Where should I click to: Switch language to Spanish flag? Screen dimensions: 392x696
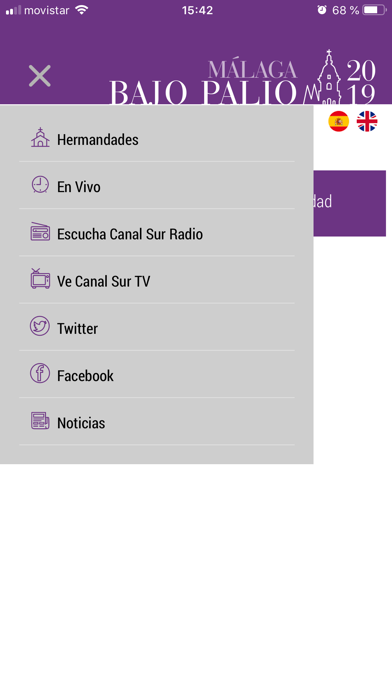pos(339,121)
